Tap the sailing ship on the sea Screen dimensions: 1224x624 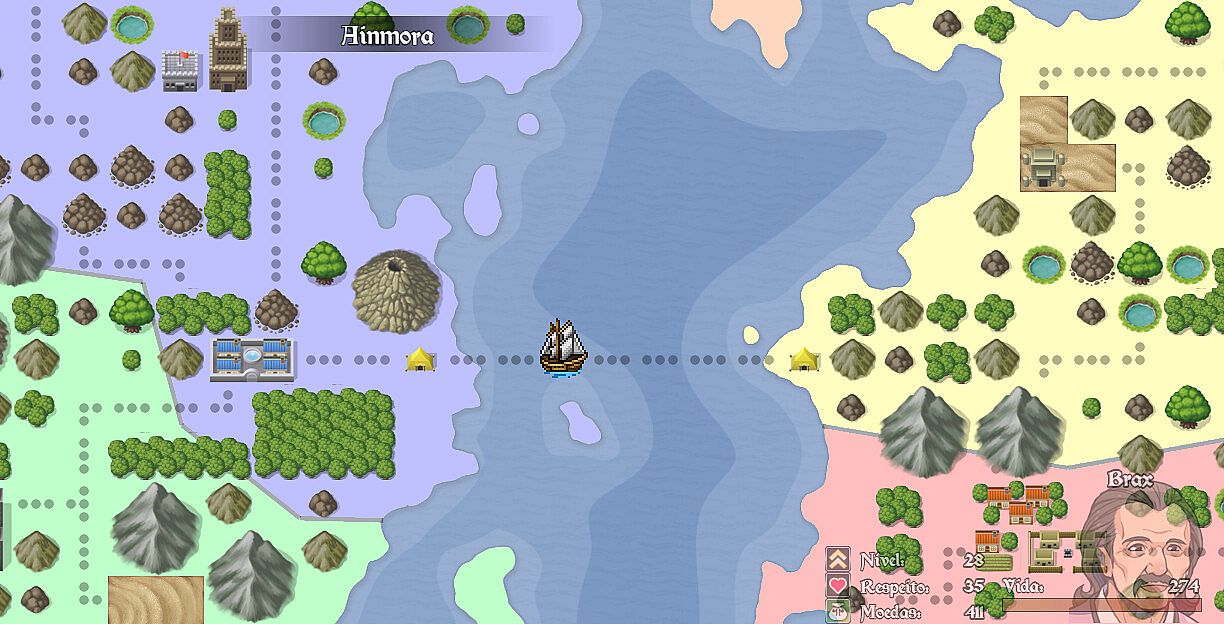pos(563,348)
